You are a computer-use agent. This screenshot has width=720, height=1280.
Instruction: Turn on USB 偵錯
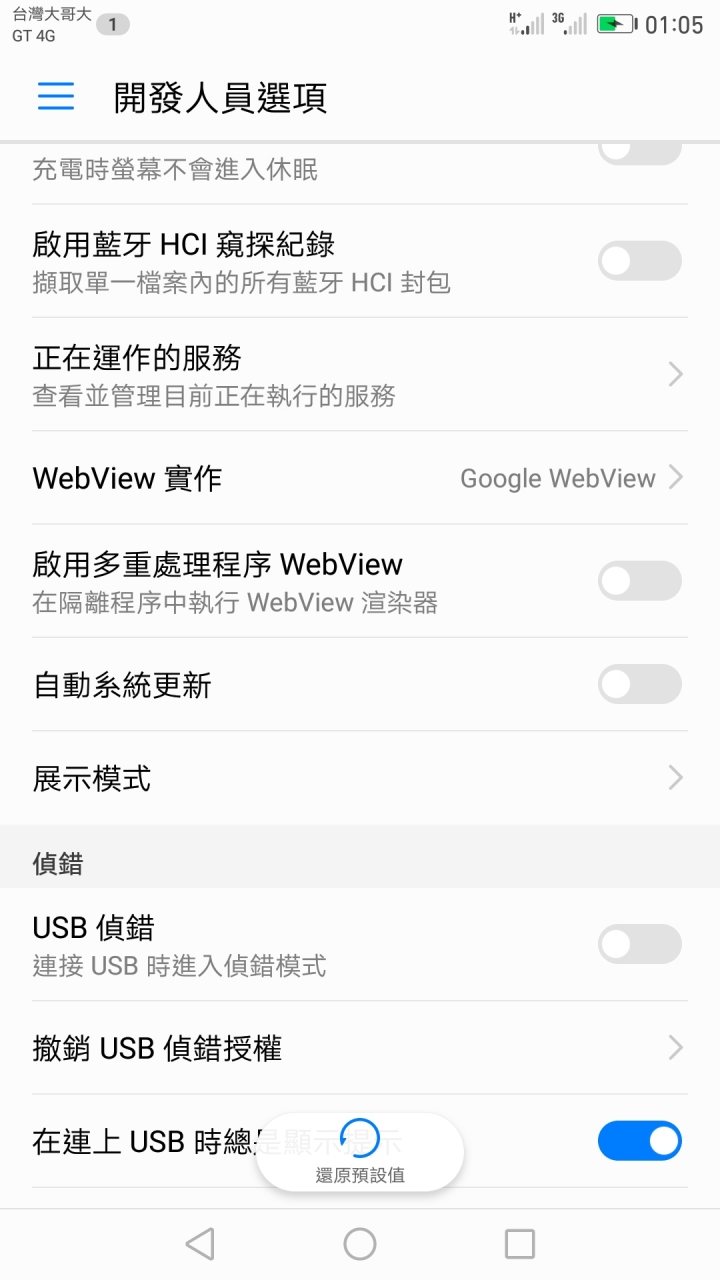point(639,944)
